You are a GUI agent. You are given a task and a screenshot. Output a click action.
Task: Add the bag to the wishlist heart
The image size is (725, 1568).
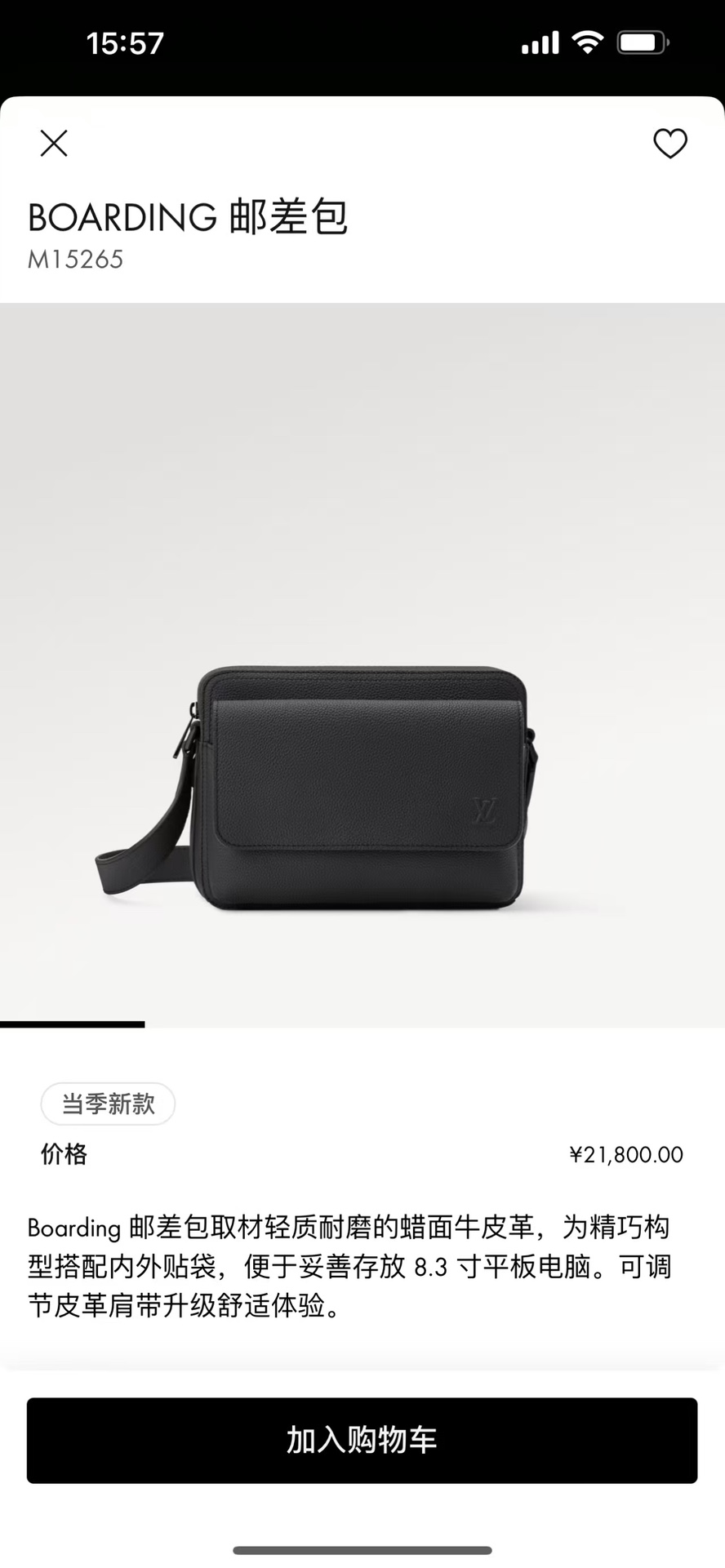(669, 144)
